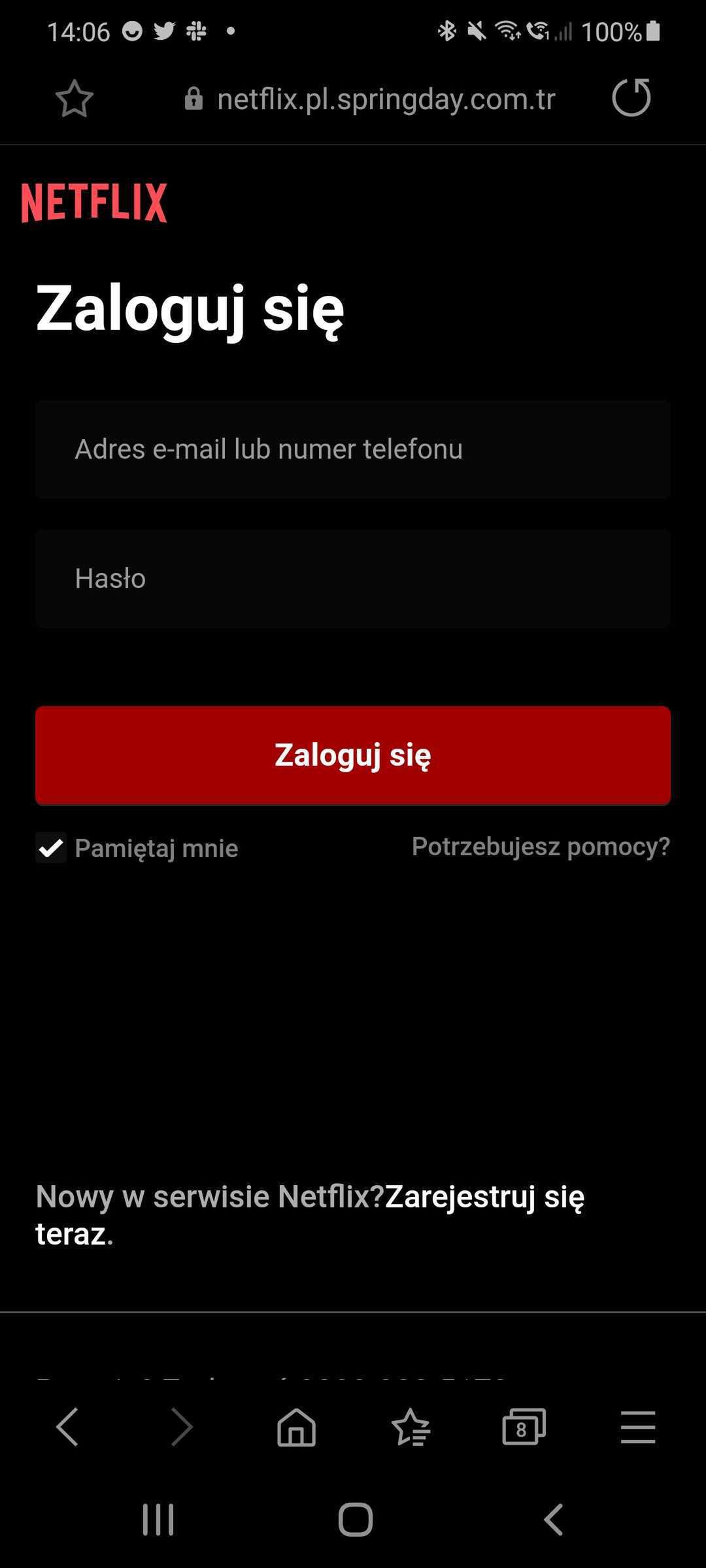
Task: Open the browser bookmarks list
Action: click(x=411, y=1427)
